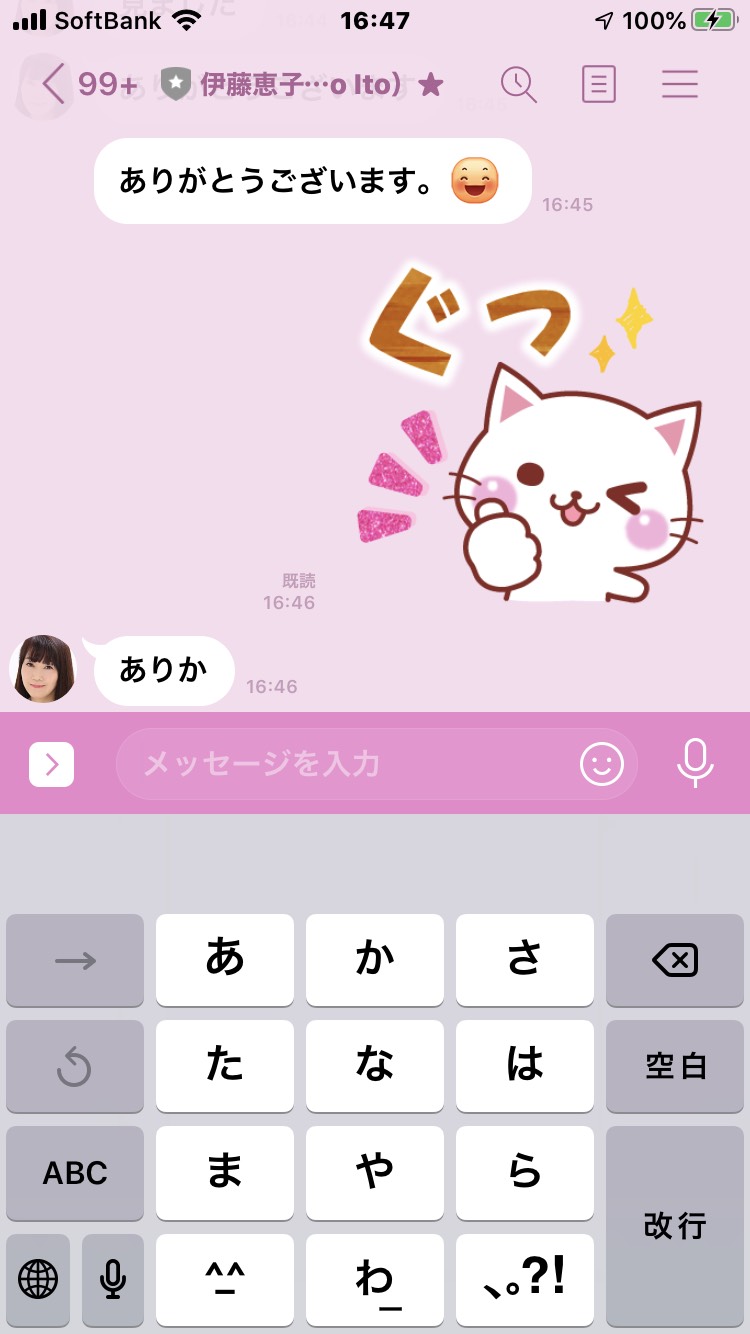Open chat search with the magnifier icon
The width and height of the screenshot is (750, 1334).
(x=519, y=84)
